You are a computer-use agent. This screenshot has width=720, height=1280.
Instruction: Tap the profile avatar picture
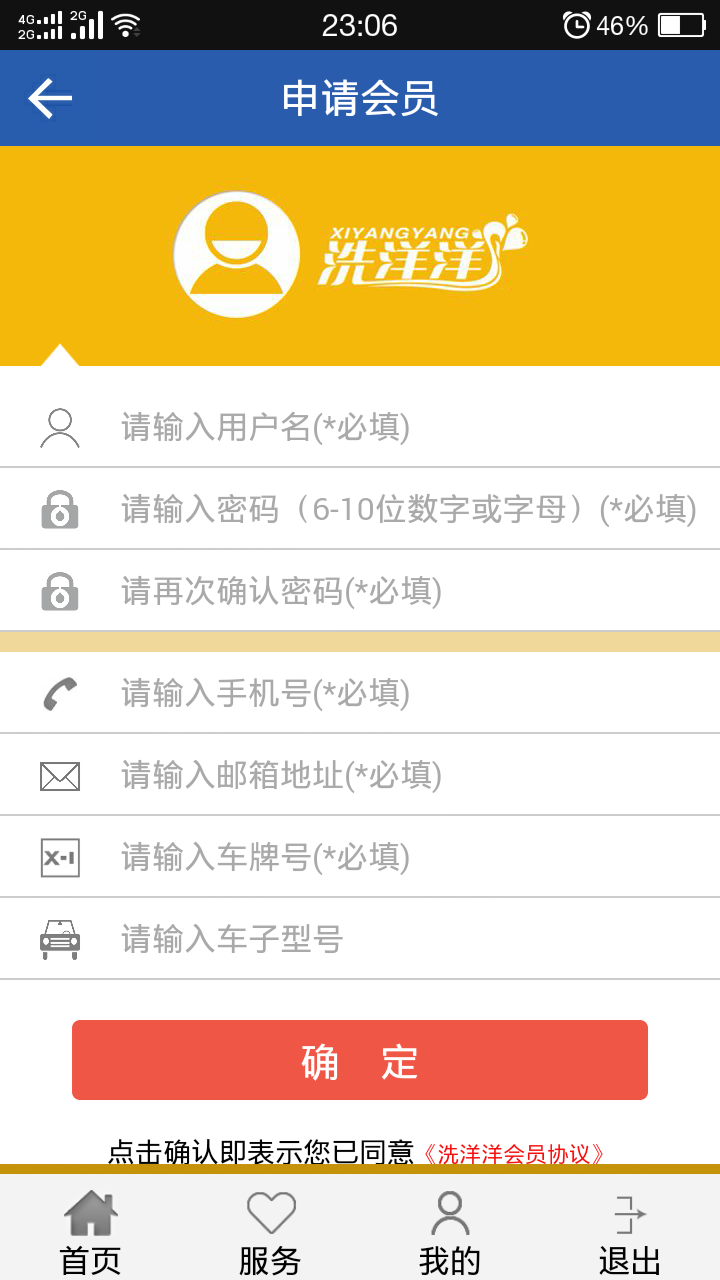[237, 254]
